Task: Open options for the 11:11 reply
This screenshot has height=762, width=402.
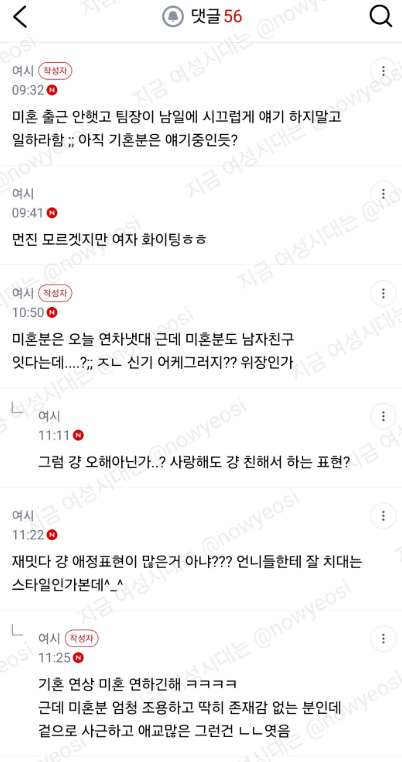Action: [384, 416]
